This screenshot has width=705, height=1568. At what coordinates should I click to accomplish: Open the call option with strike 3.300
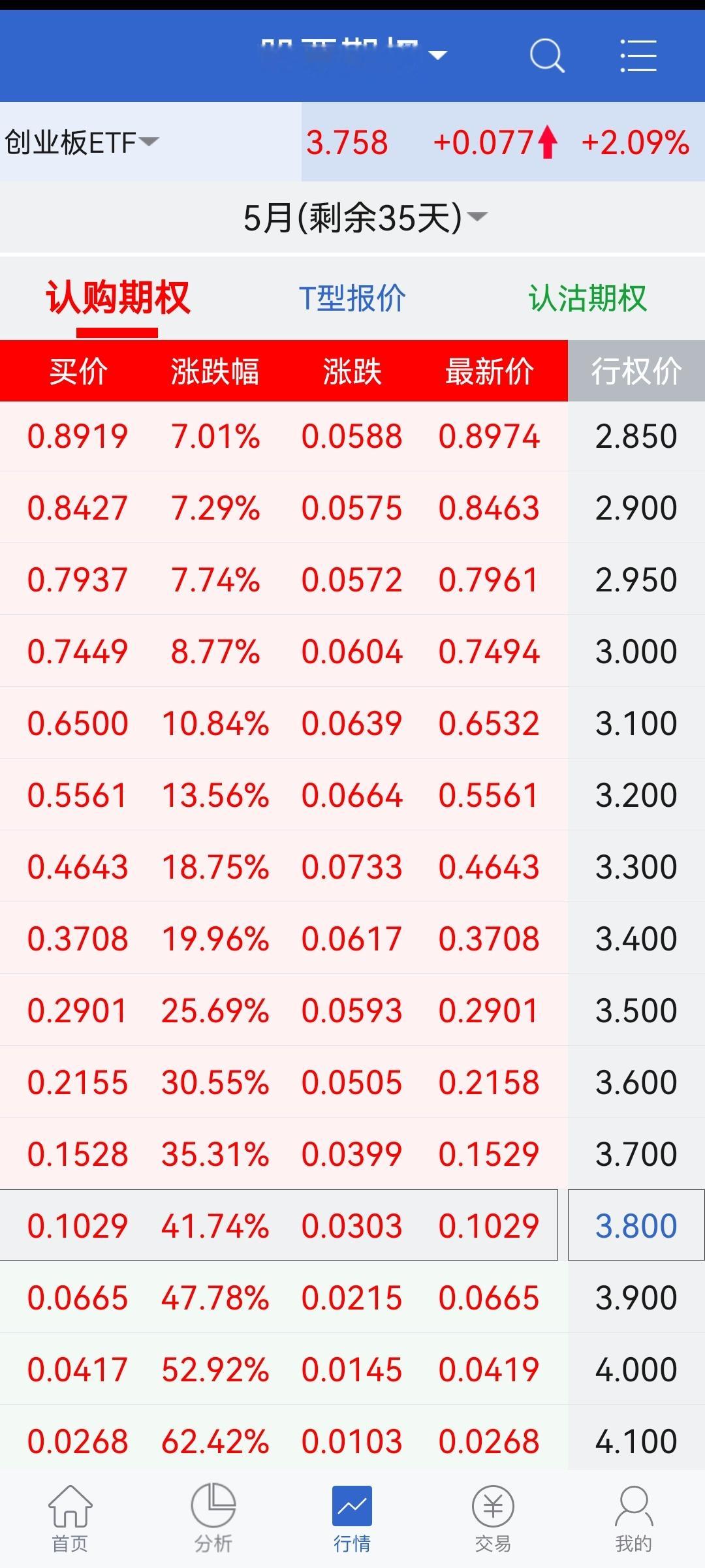(283, 867)
